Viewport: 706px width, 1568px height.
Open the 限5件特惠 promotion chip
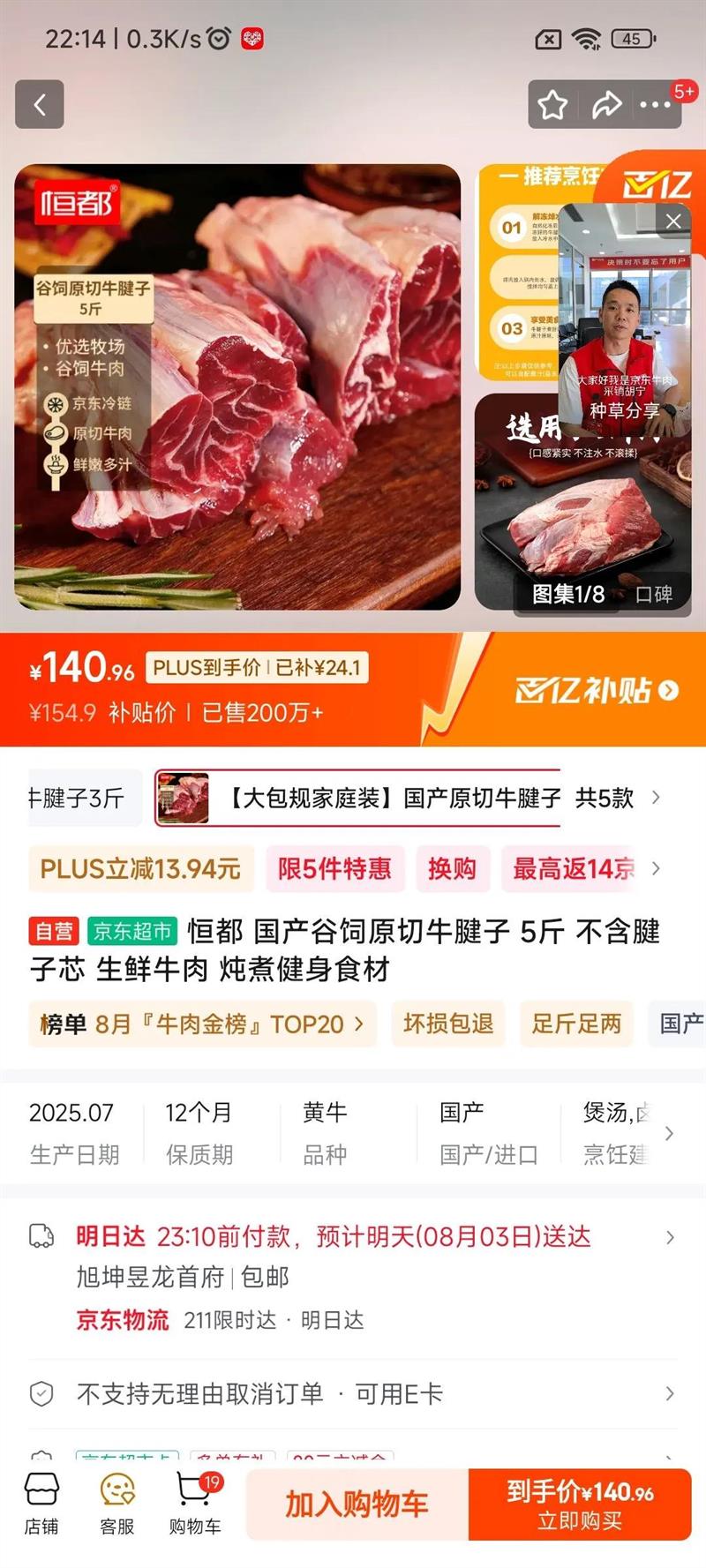point(334,869)
